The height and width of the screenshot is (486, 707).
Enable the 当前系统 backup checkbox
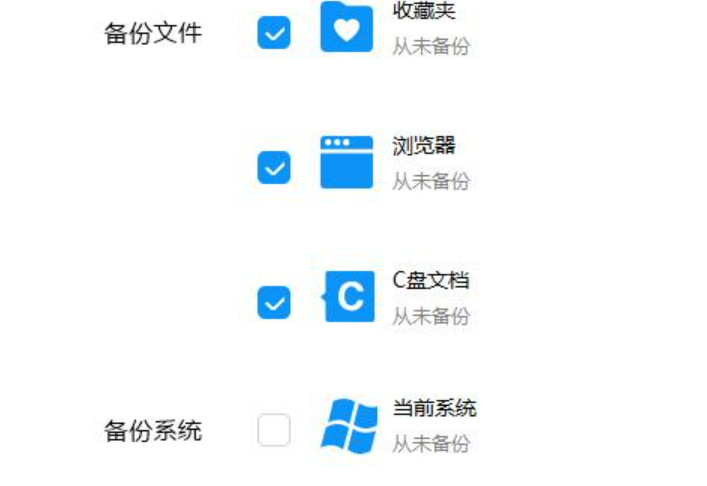[273, 430]
